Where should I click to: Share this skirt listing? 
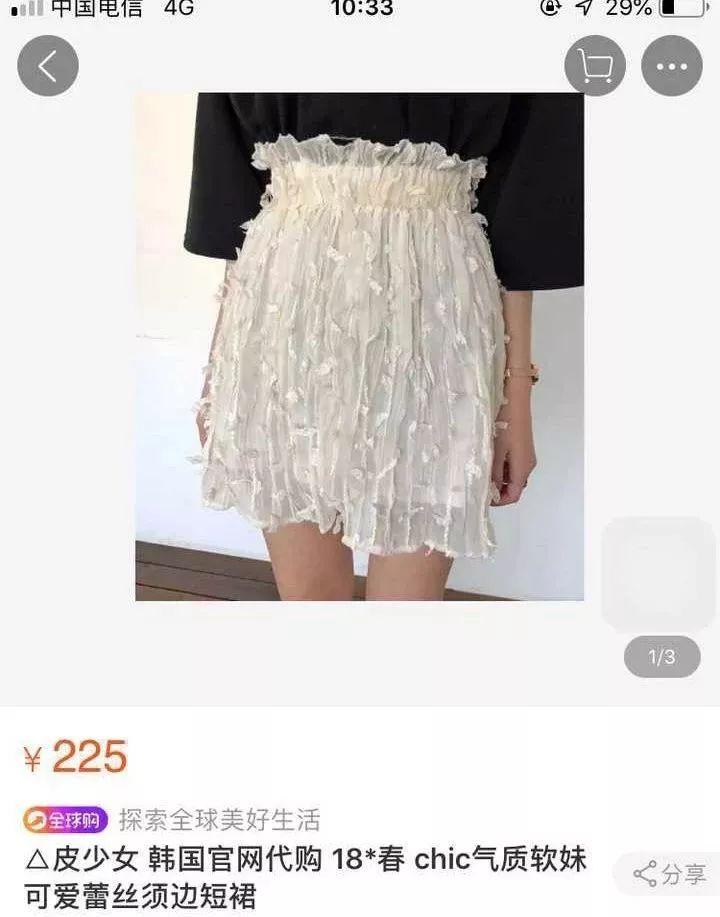pyautogui.click(x=670, y=873)
